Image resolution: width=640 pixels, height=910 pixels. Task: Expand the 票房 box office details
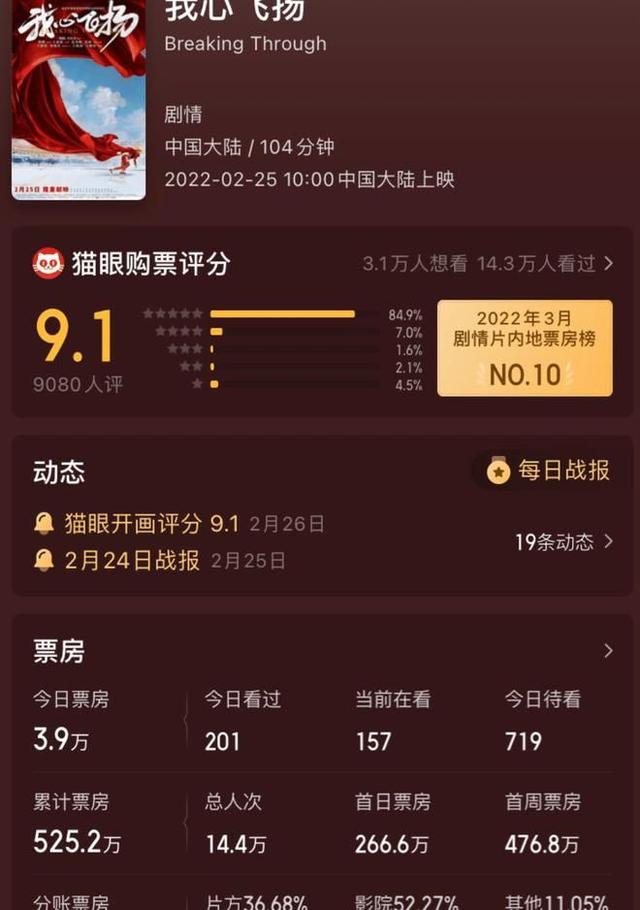[x=608, y=651]
